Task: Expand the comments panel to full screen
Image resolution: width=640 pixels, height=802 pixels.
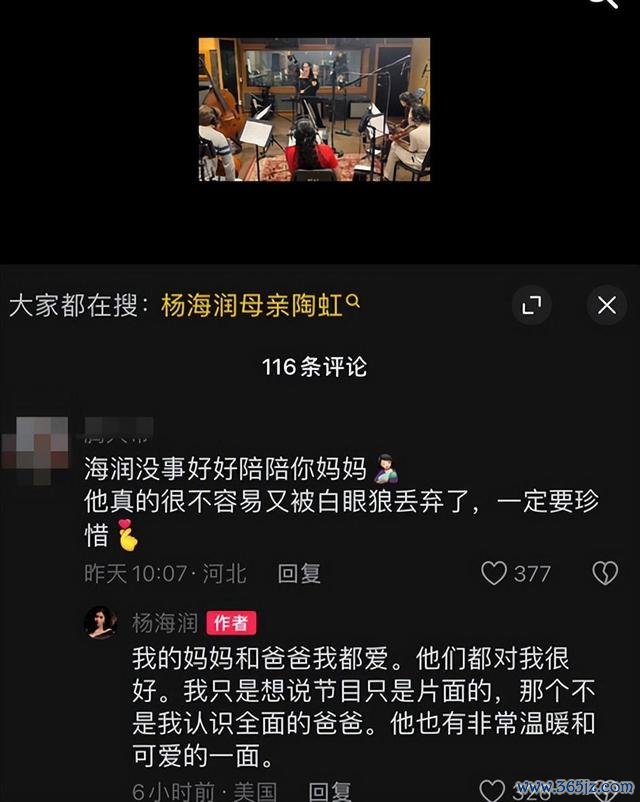Action: (x=531, y=305)
